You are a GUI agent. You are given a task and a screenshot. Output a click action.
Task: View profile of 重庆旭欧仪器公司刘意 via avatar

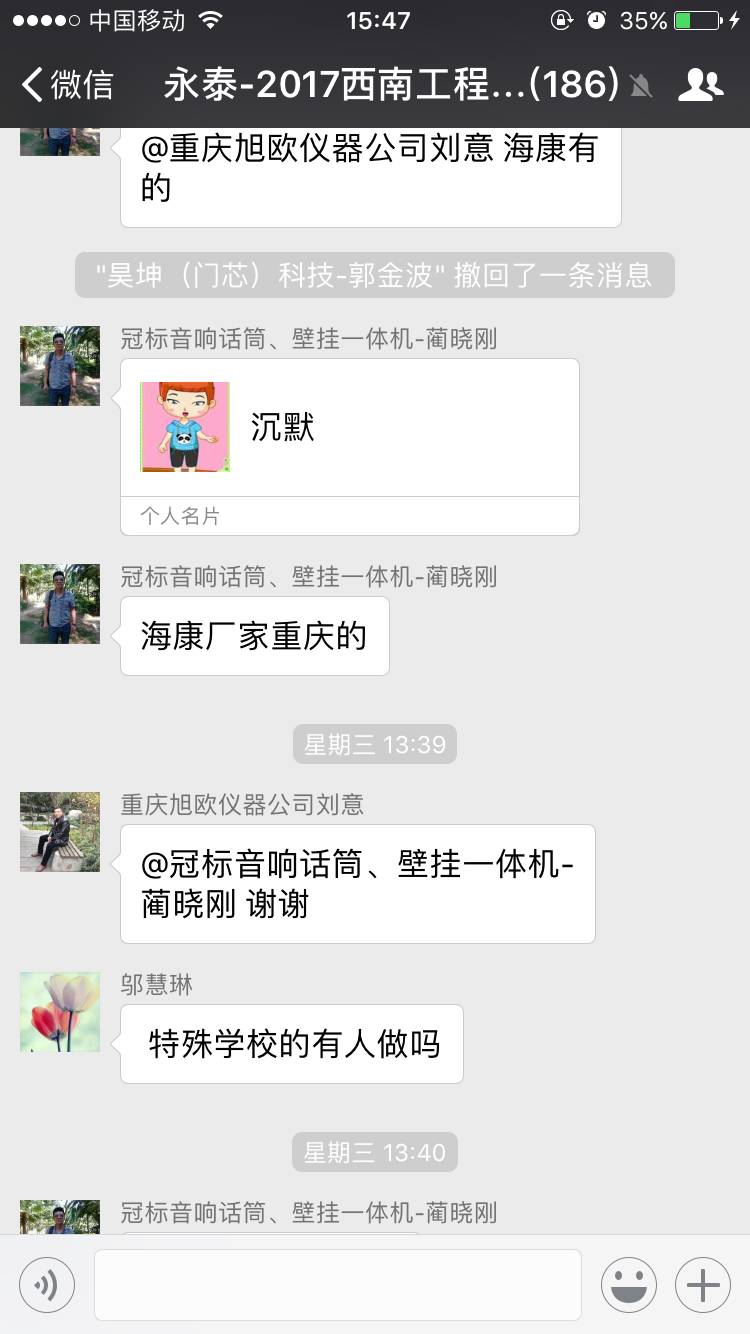[60, 832]
